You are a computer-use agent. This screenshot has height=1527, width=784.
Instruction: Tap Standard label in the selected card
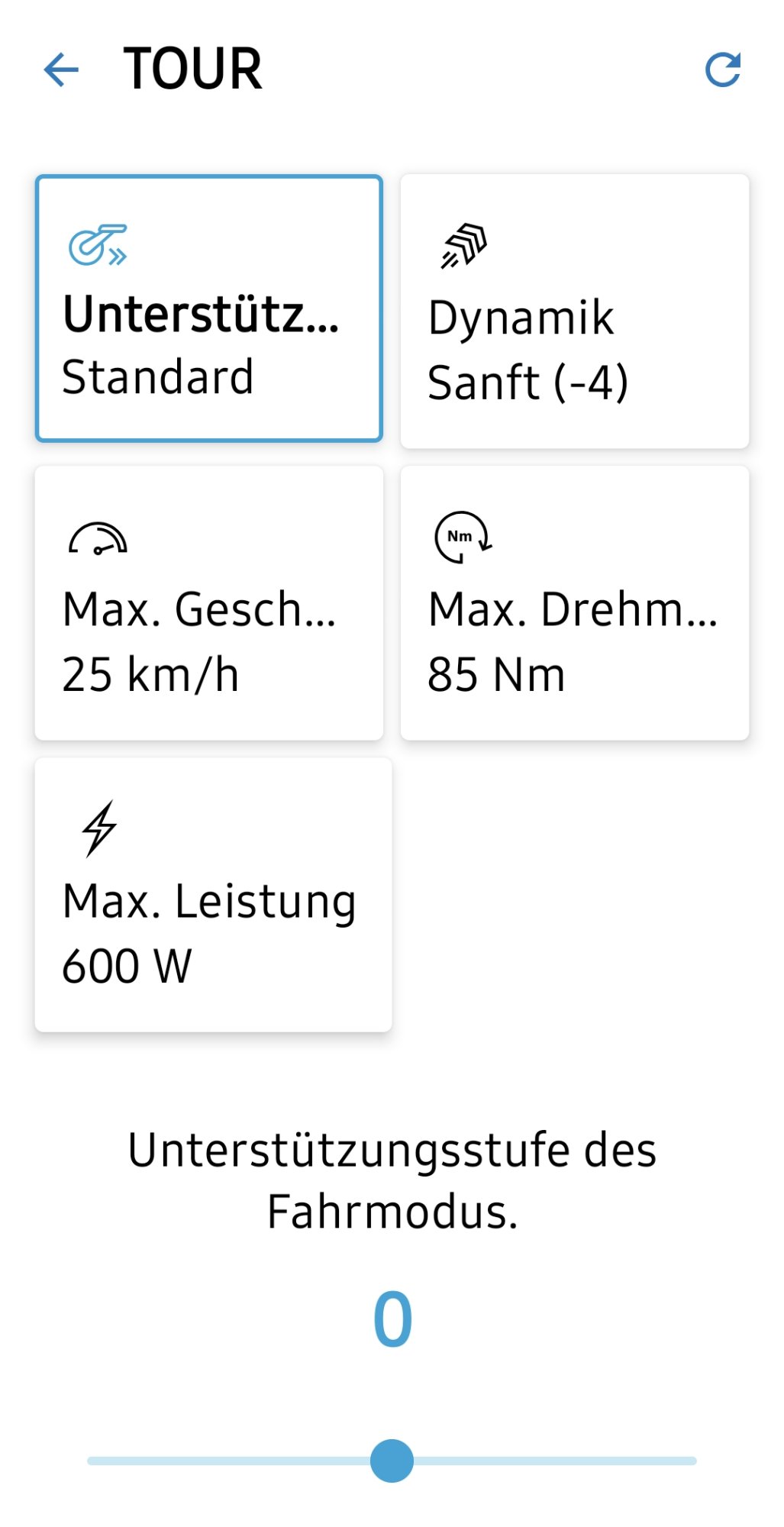[x=158, y=376]
